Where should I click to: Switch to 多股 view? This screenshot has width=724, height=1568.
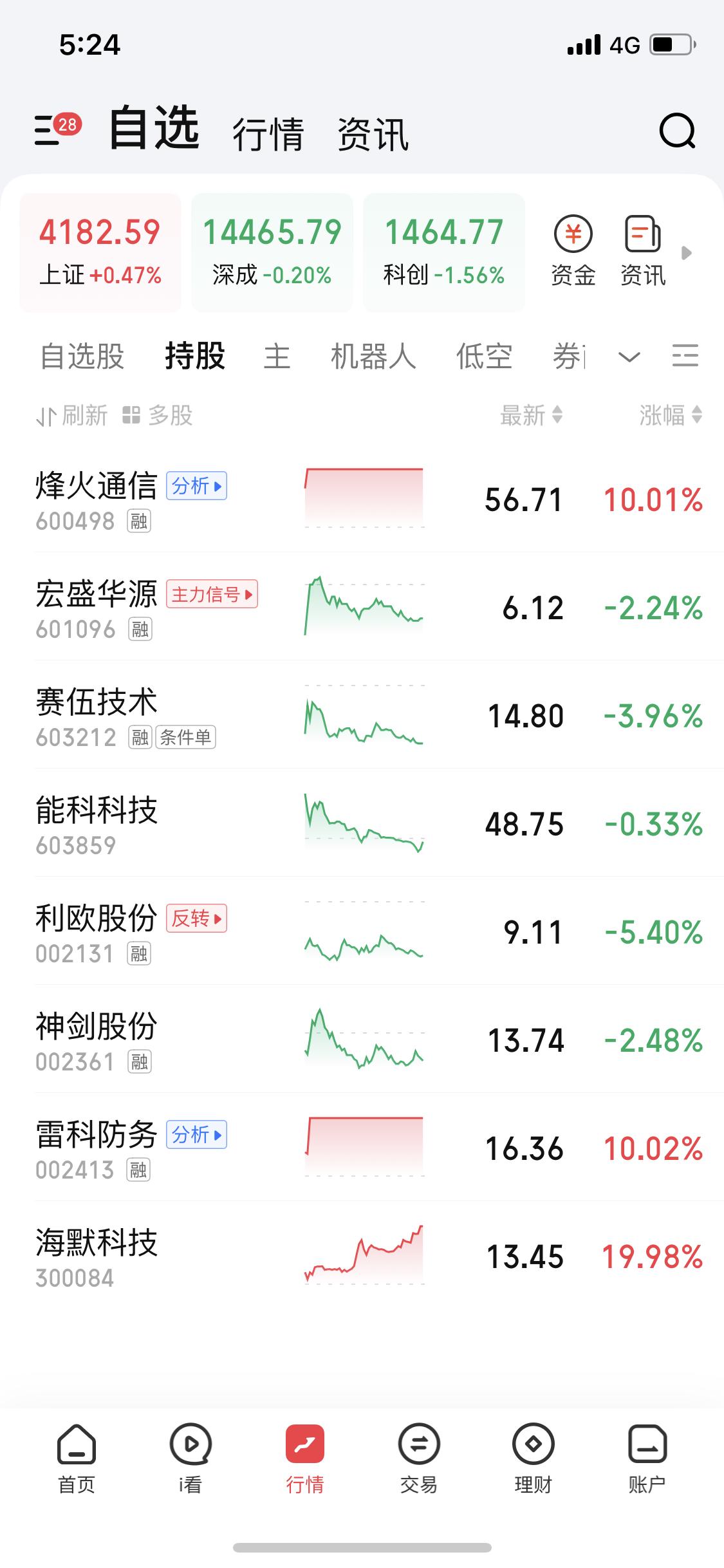click(x=158, y=416)
